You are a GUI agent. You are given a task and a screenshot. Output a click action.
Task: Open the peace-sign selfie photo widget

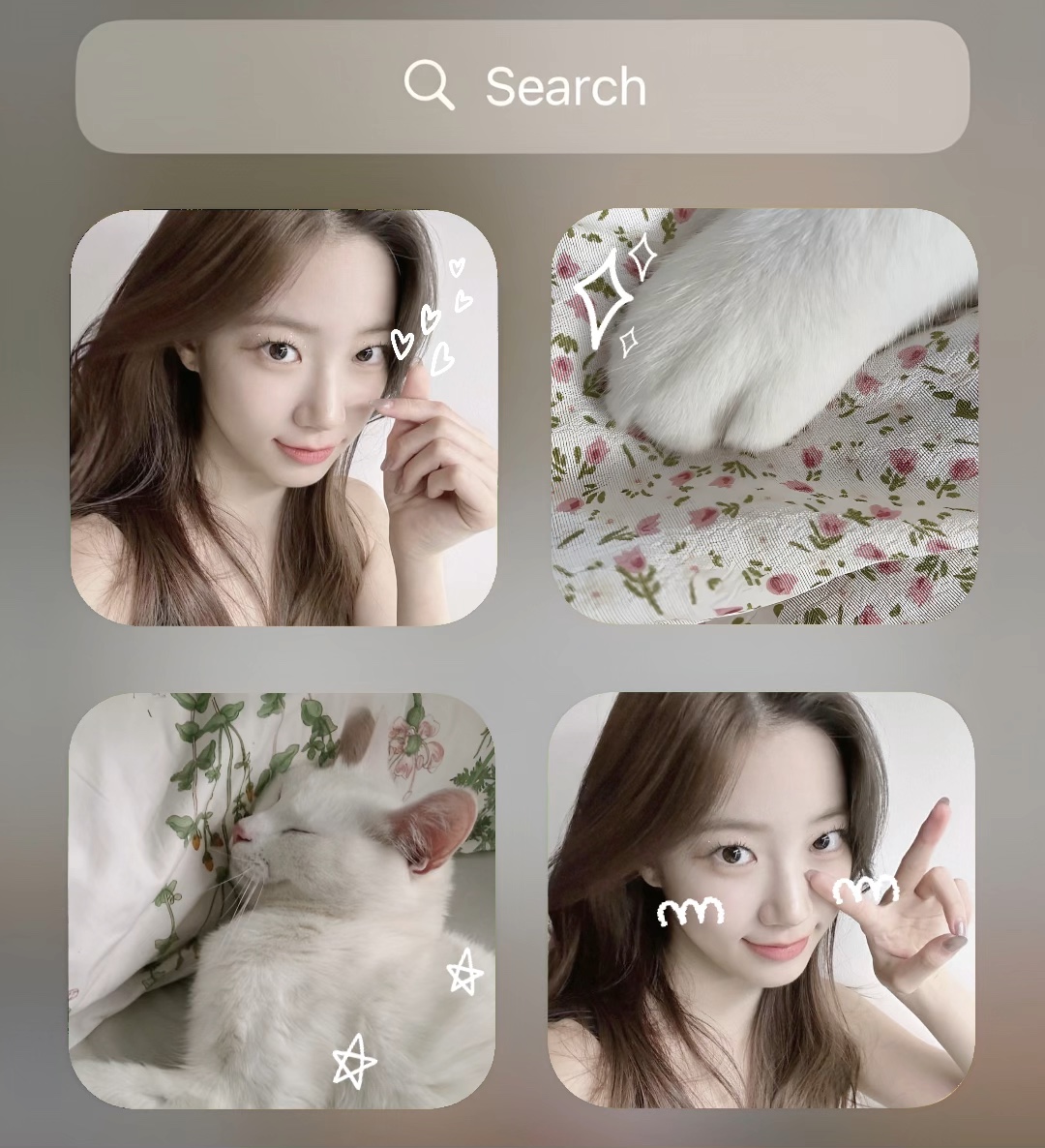pyautogui.click(x=761, y=900)
